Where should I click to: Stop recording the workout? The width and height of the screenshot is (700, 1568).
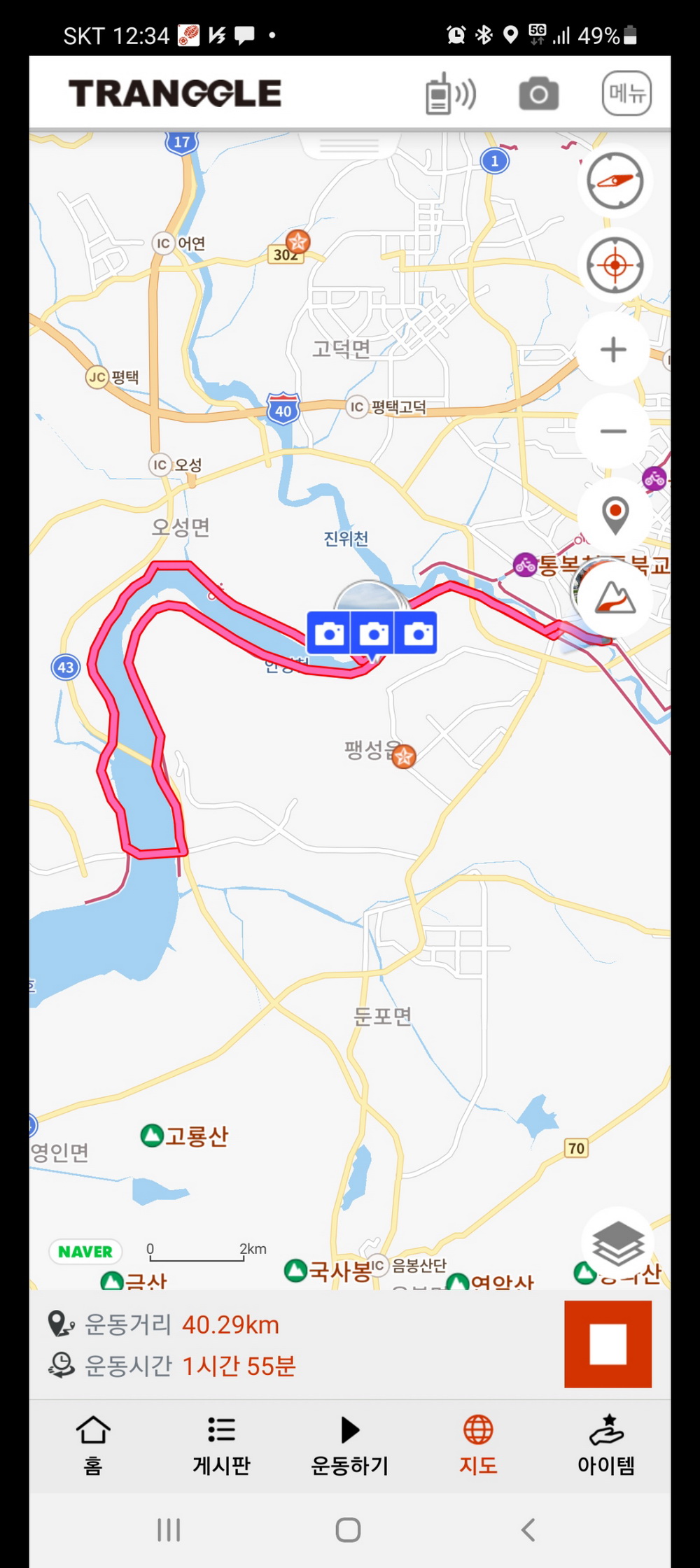[x=608, y=1344]
